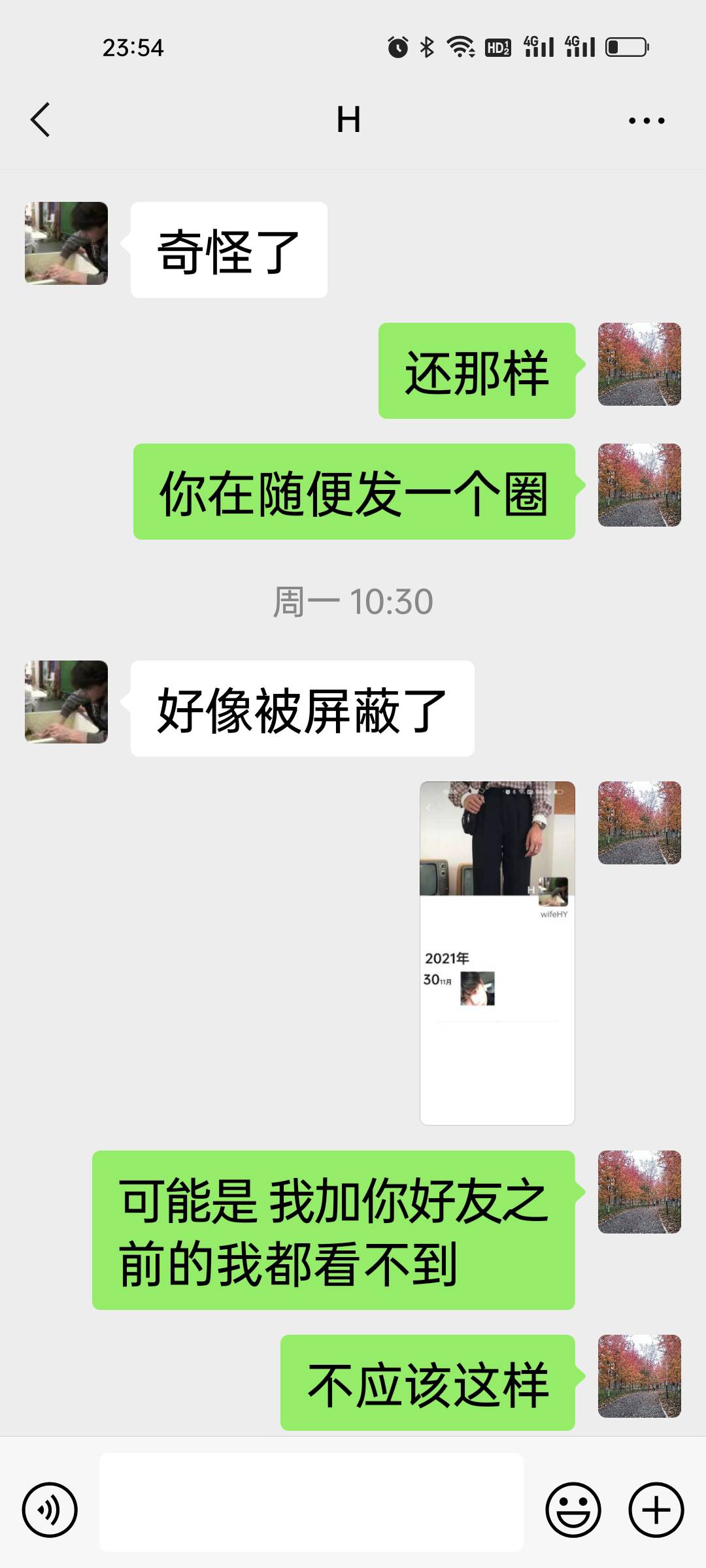Open the emoji sticker panel
Viewport: 706px width, 1568px height.
573,1510
